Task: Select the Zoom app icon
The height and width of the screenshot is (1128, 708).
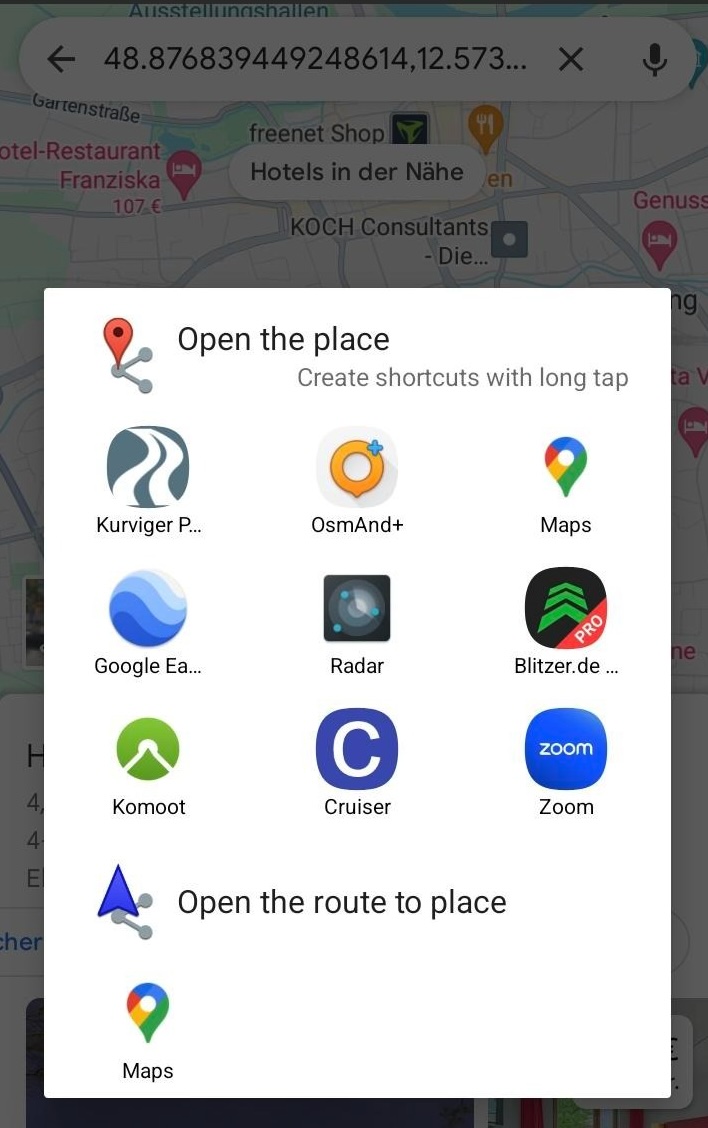Action: tap(566, 750)
